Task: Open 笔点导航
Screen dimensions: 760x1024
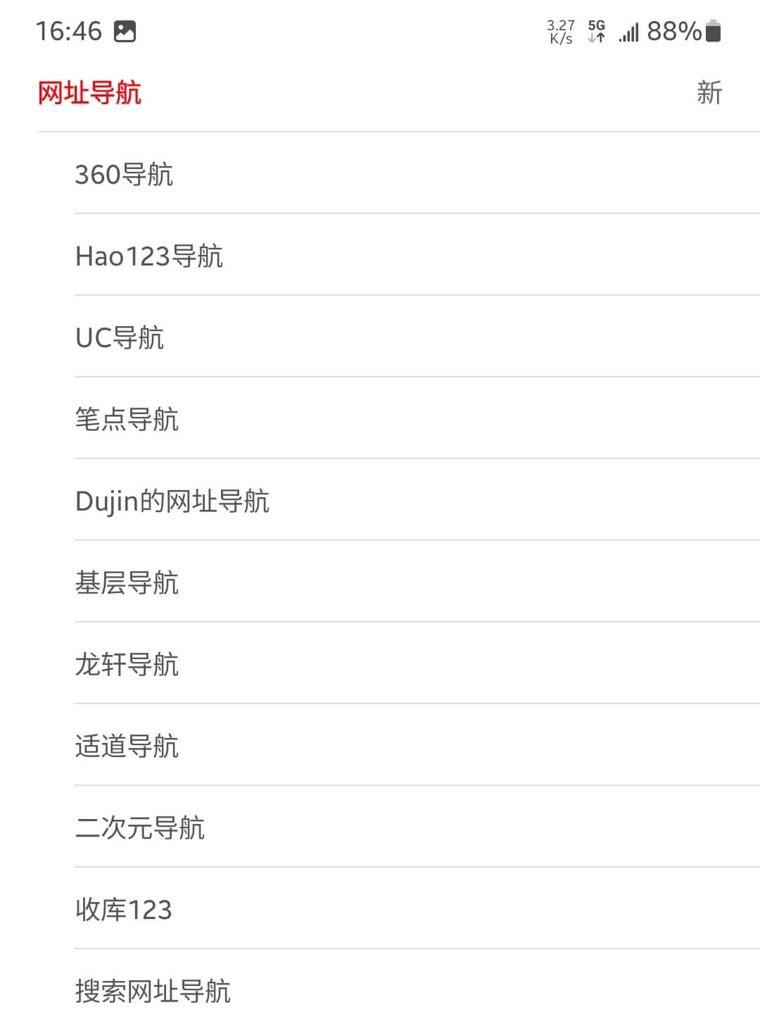Action: tap(127, 419)
